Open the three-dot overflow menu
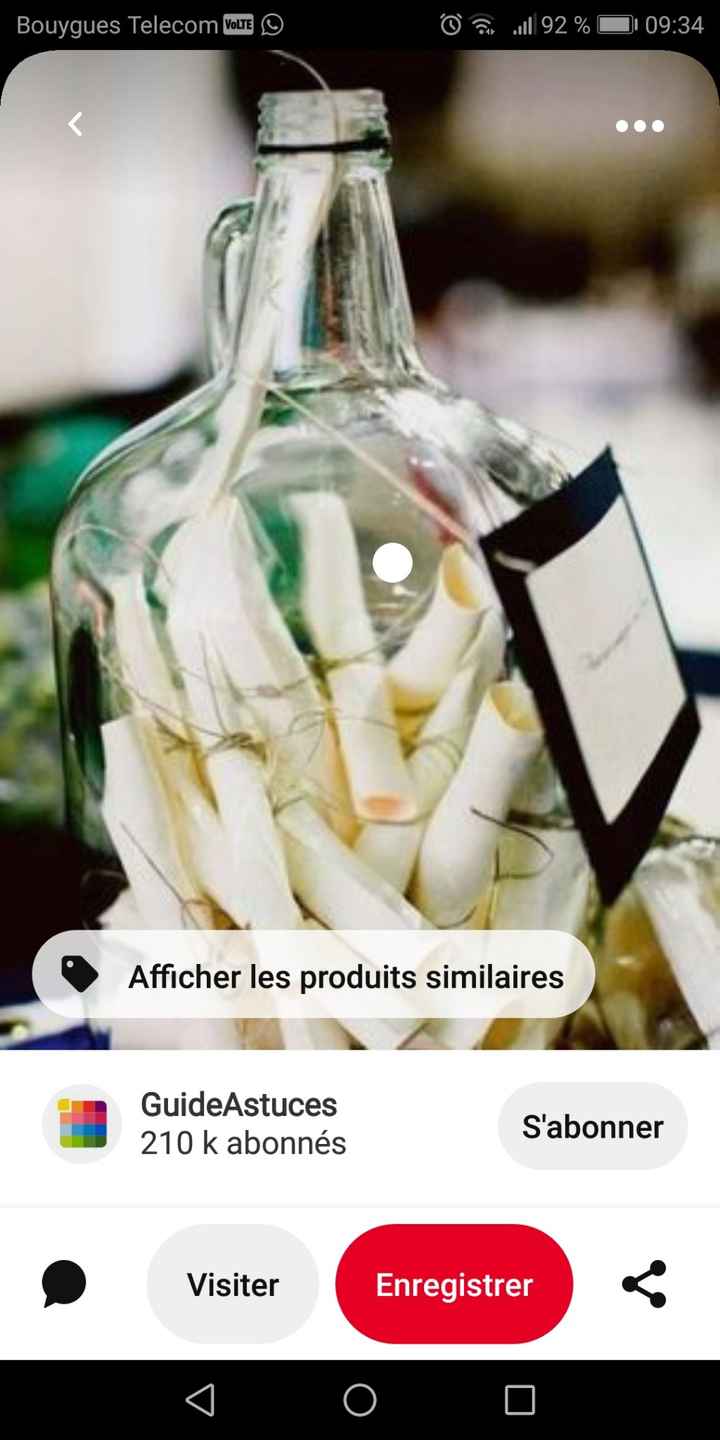Screen dimensions: 720x1440 639,126
